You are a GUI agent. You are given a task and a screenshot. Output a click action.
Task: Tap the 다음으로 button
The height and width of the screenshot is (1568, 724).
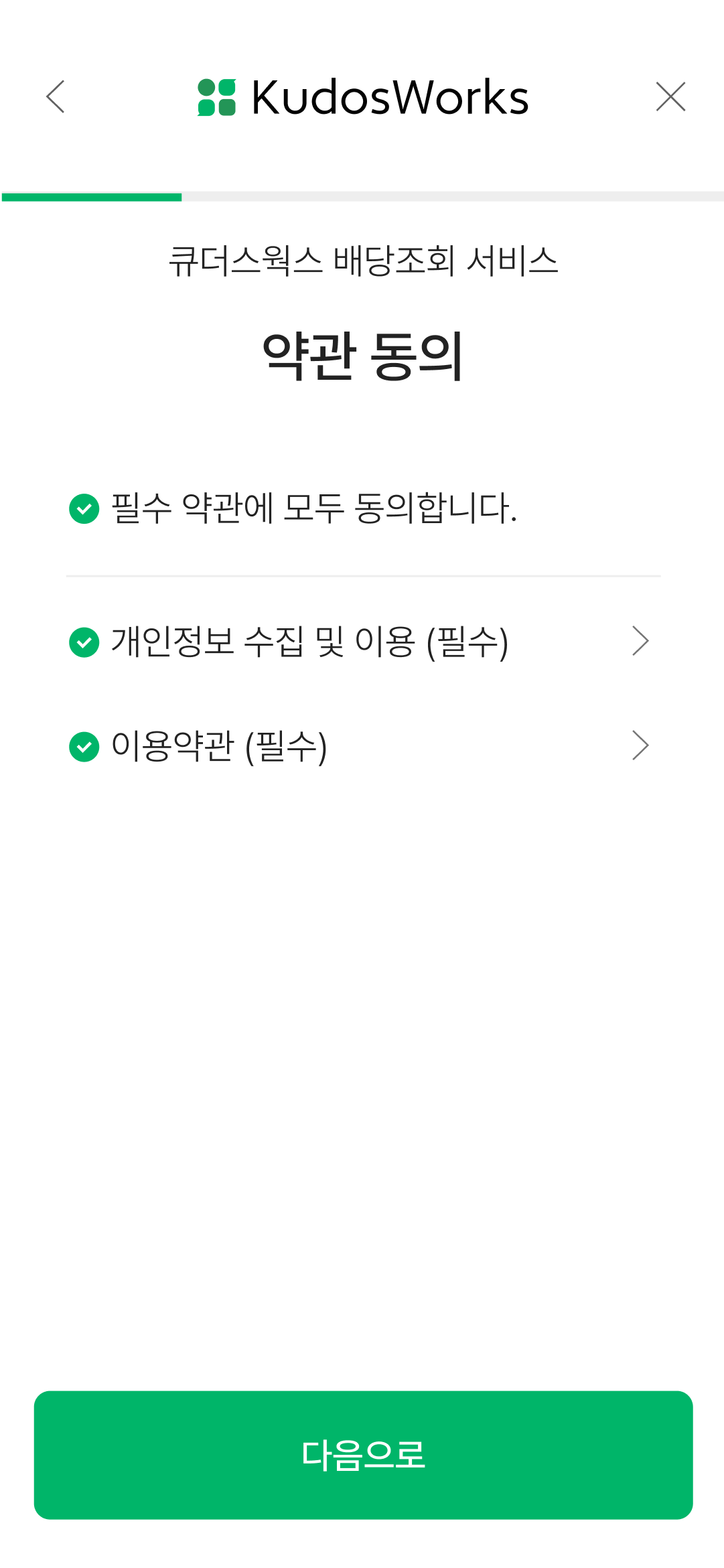pos(363,1455)
